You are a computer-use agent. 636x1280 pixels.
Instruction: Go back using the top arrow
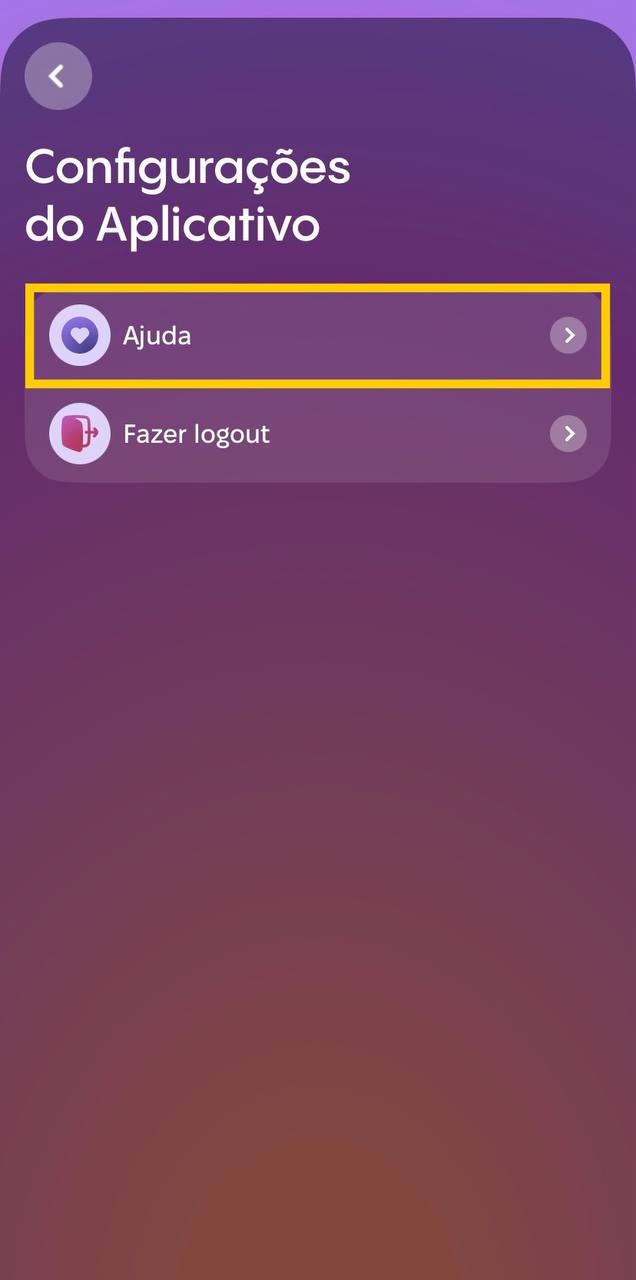[x=58, y=76]
